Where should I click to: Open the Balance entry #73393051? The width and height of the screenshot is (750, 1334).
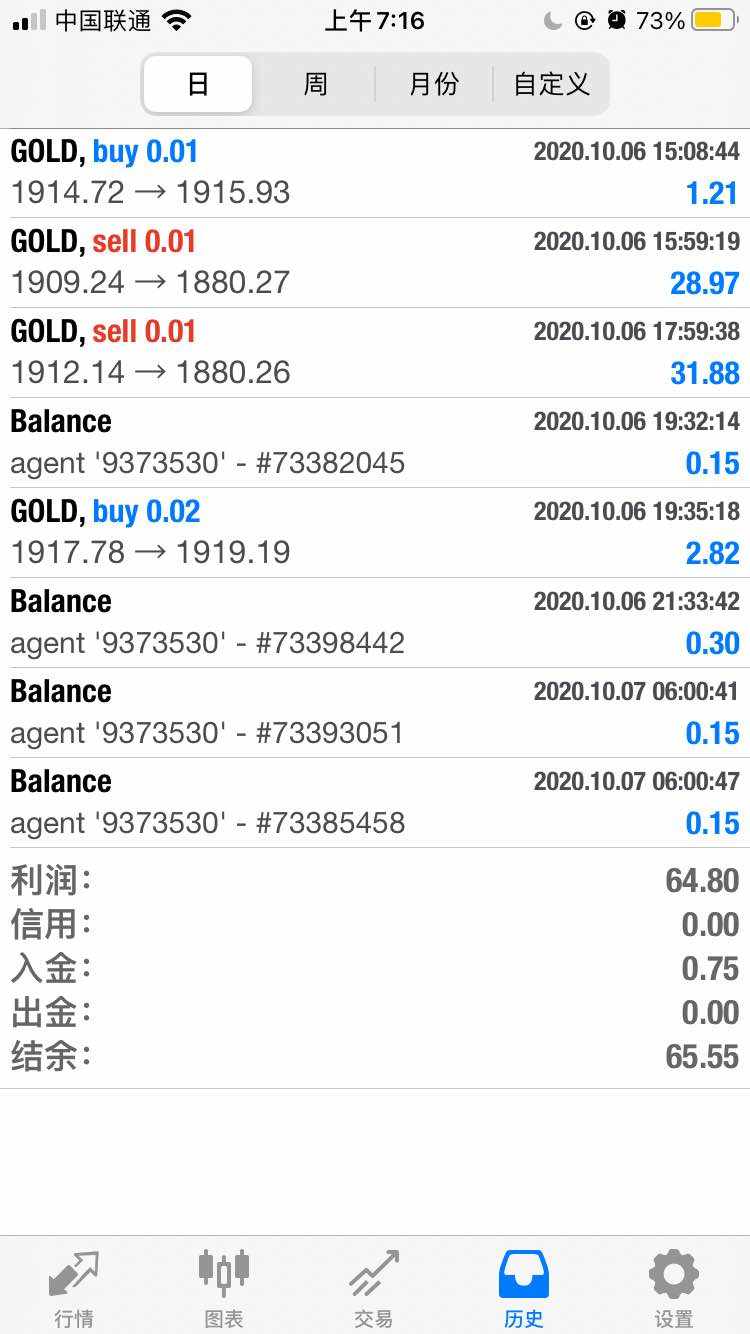click(375, 713)
